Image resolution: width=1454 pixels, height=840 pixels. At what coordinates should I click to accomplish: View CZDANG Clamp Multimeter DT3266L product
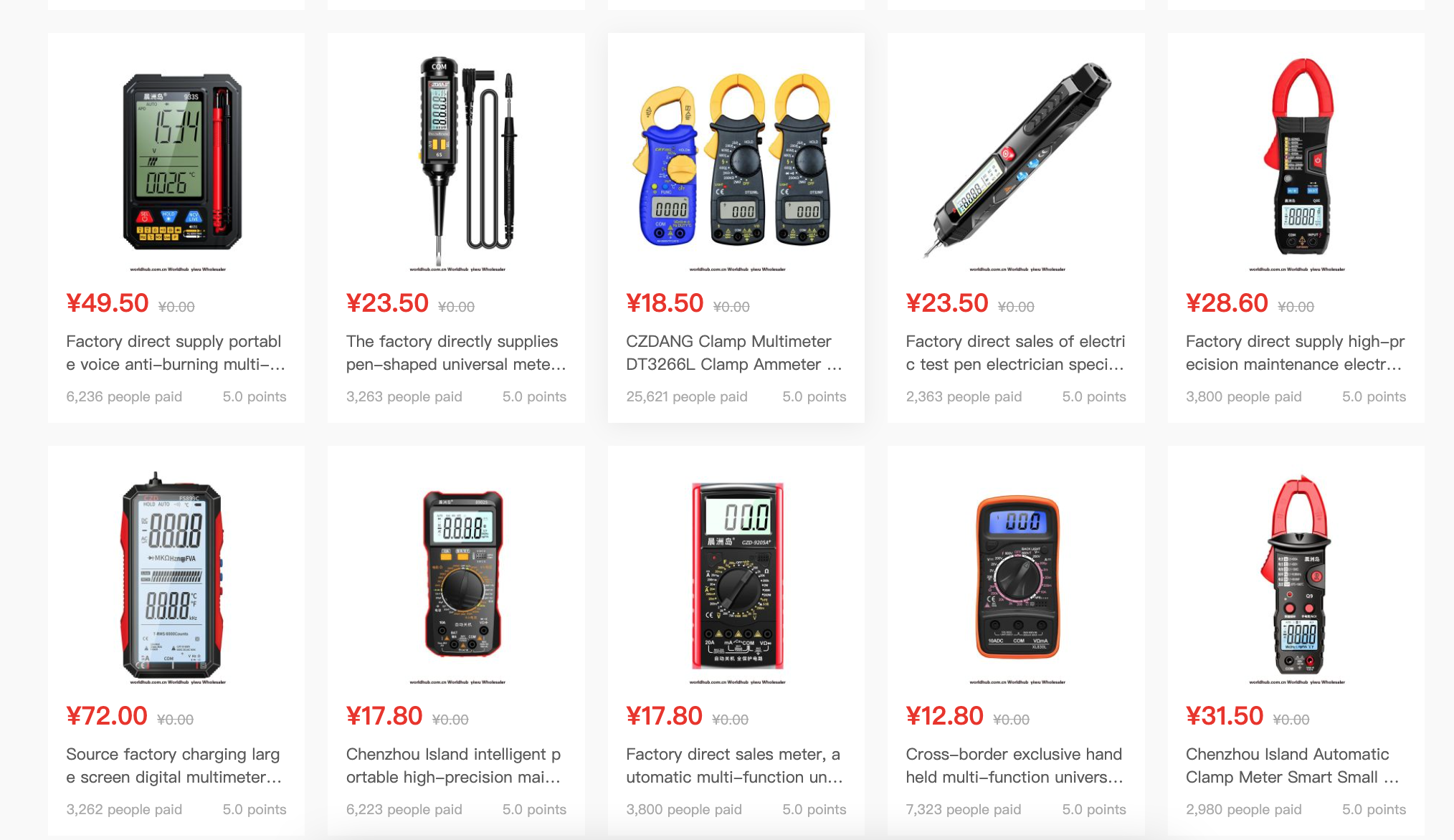click(x=736, y=164)
